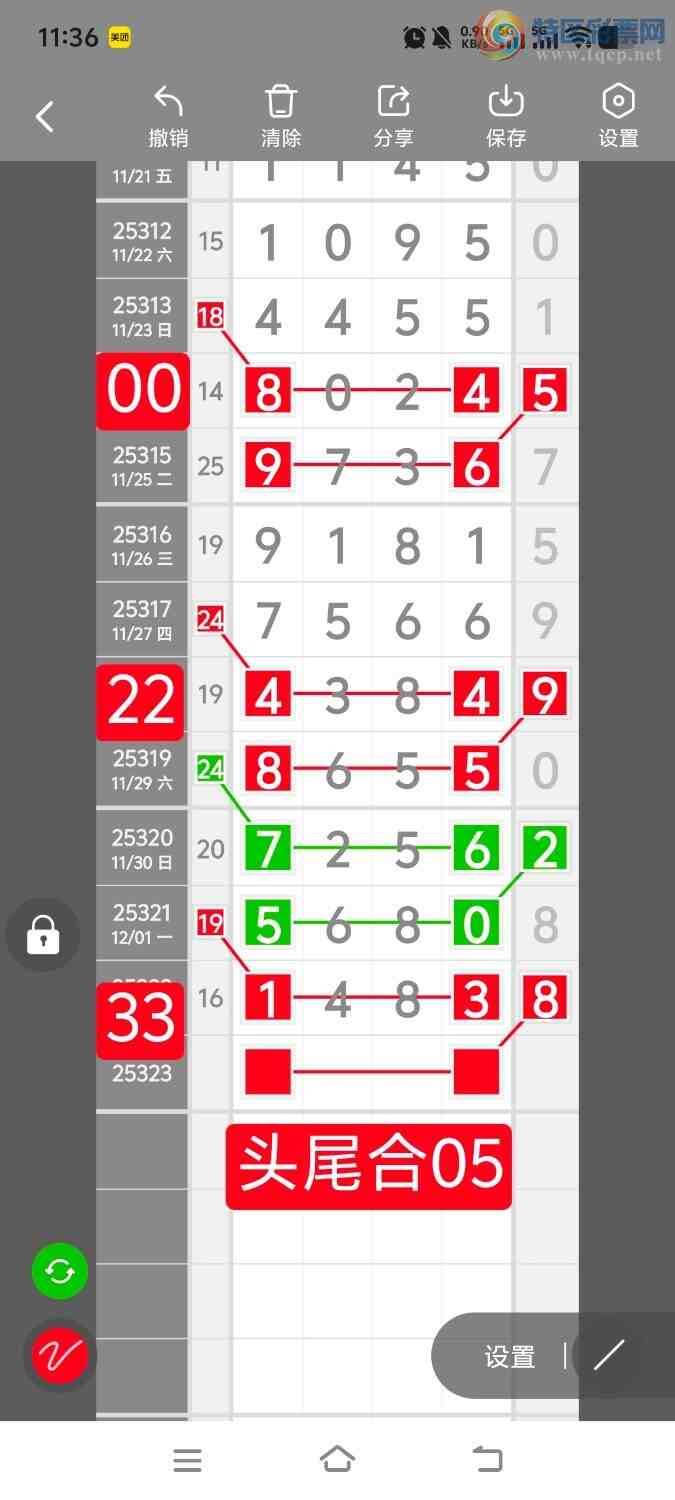Go back using the top-left arrow
The image size is (675, 1500).
[x=44, y=117]
